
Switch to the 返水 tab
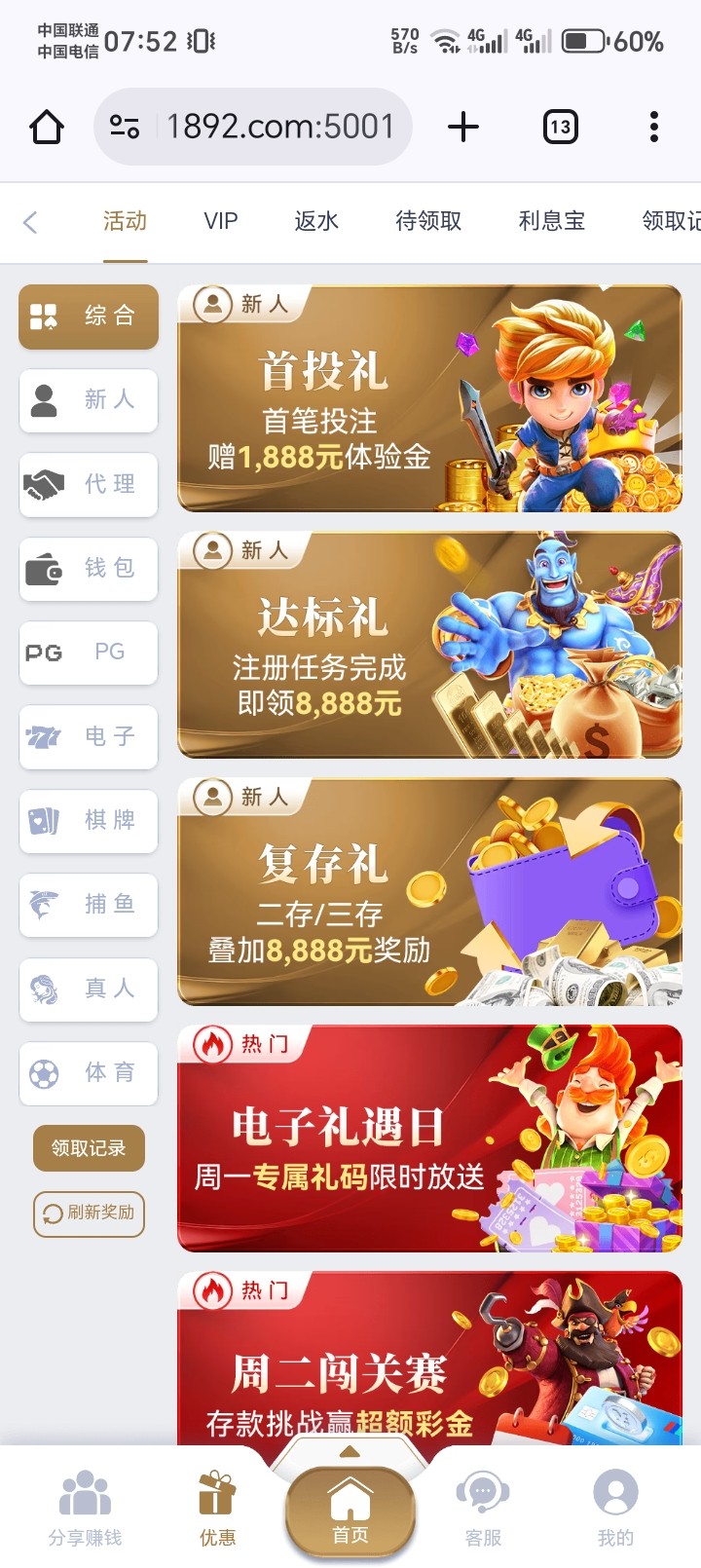(x=316, y=221)
